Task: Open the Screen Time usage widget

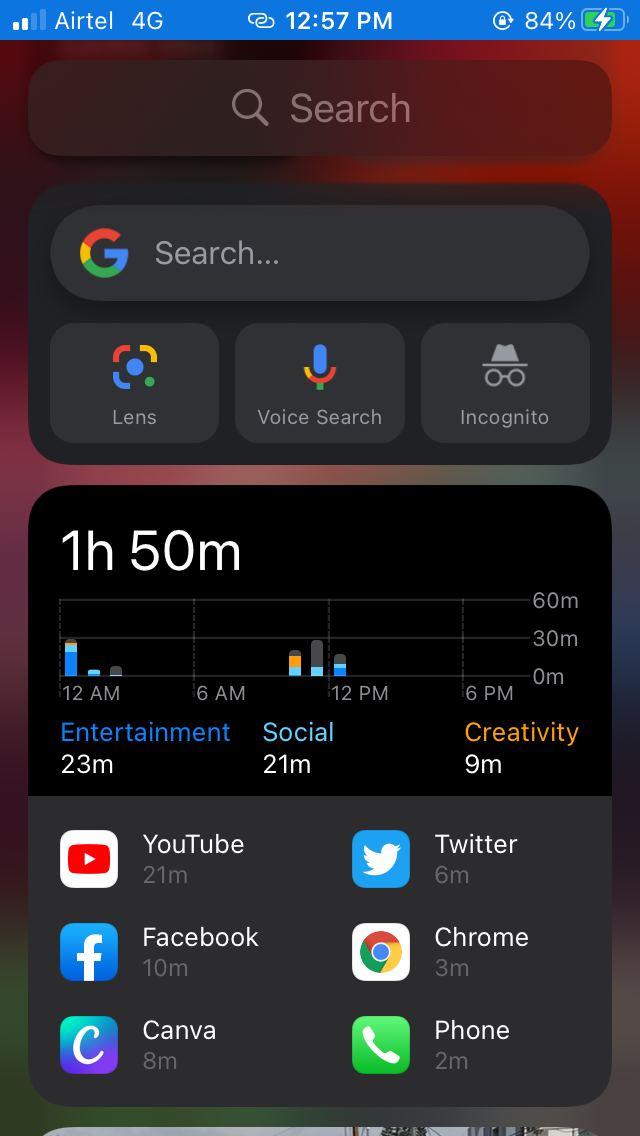Action: coord(320,640)
